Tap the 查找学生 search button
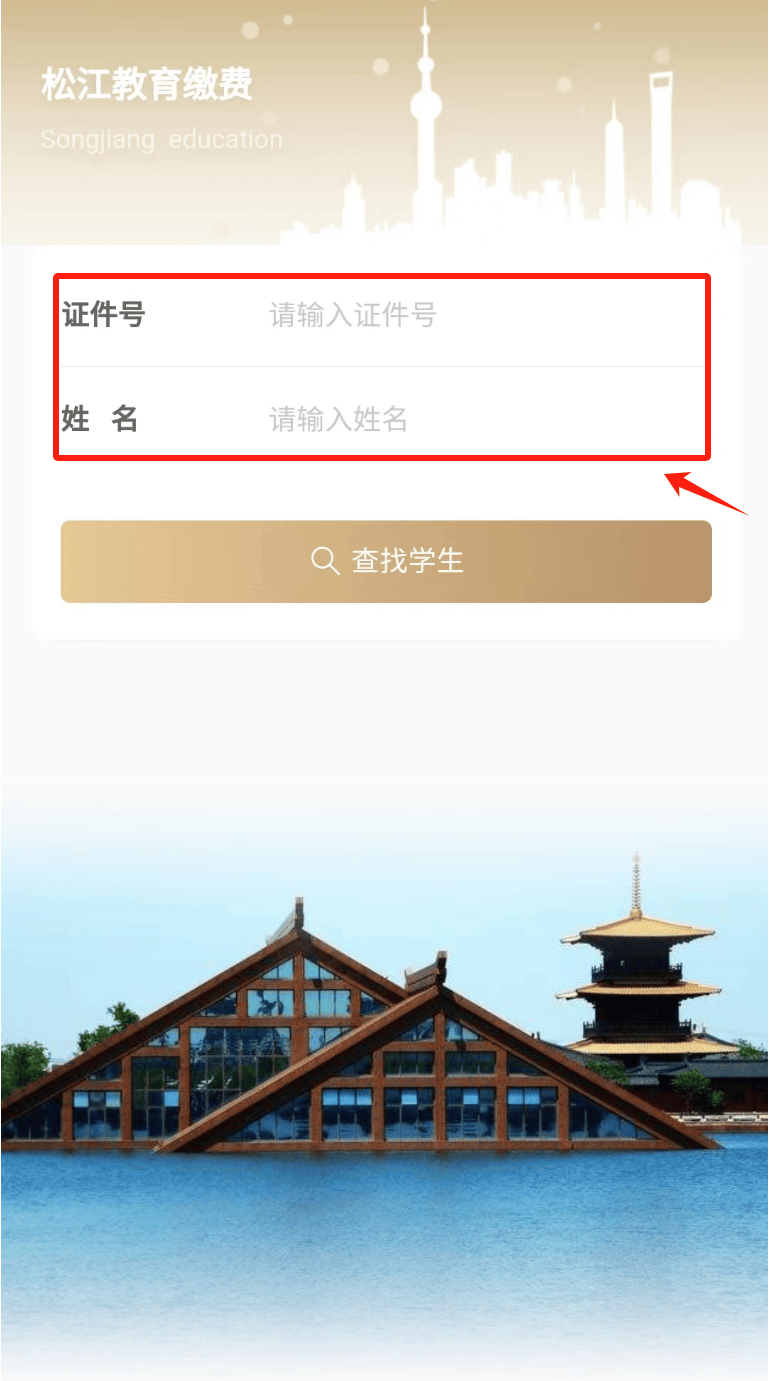Viewport: 771px width, 1381px height. pyautogui.click(x=386, y=561)
